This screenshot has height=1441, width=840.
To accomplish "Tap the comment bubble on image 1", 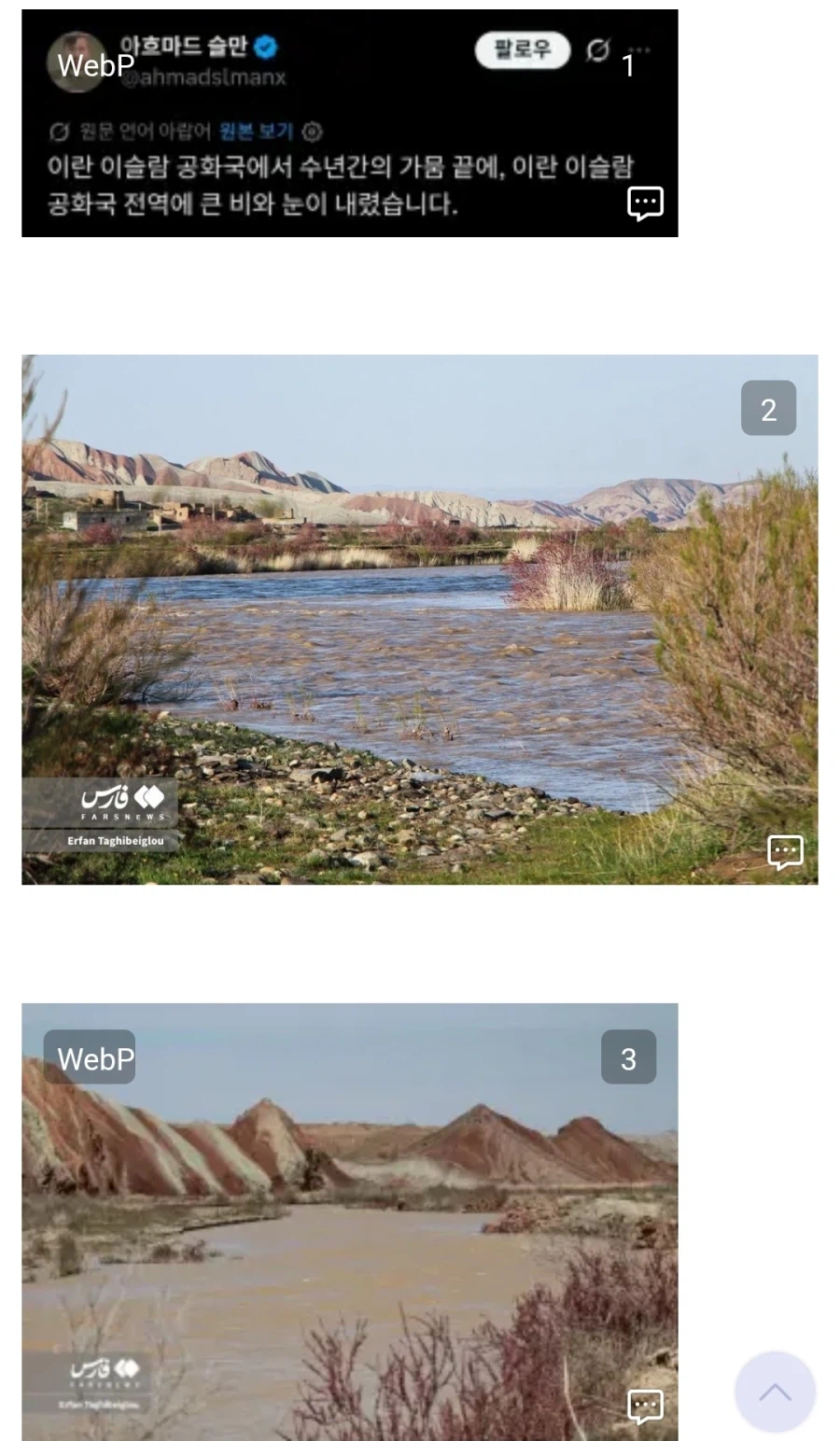I will pyautogui.click(x=645, y=203).
